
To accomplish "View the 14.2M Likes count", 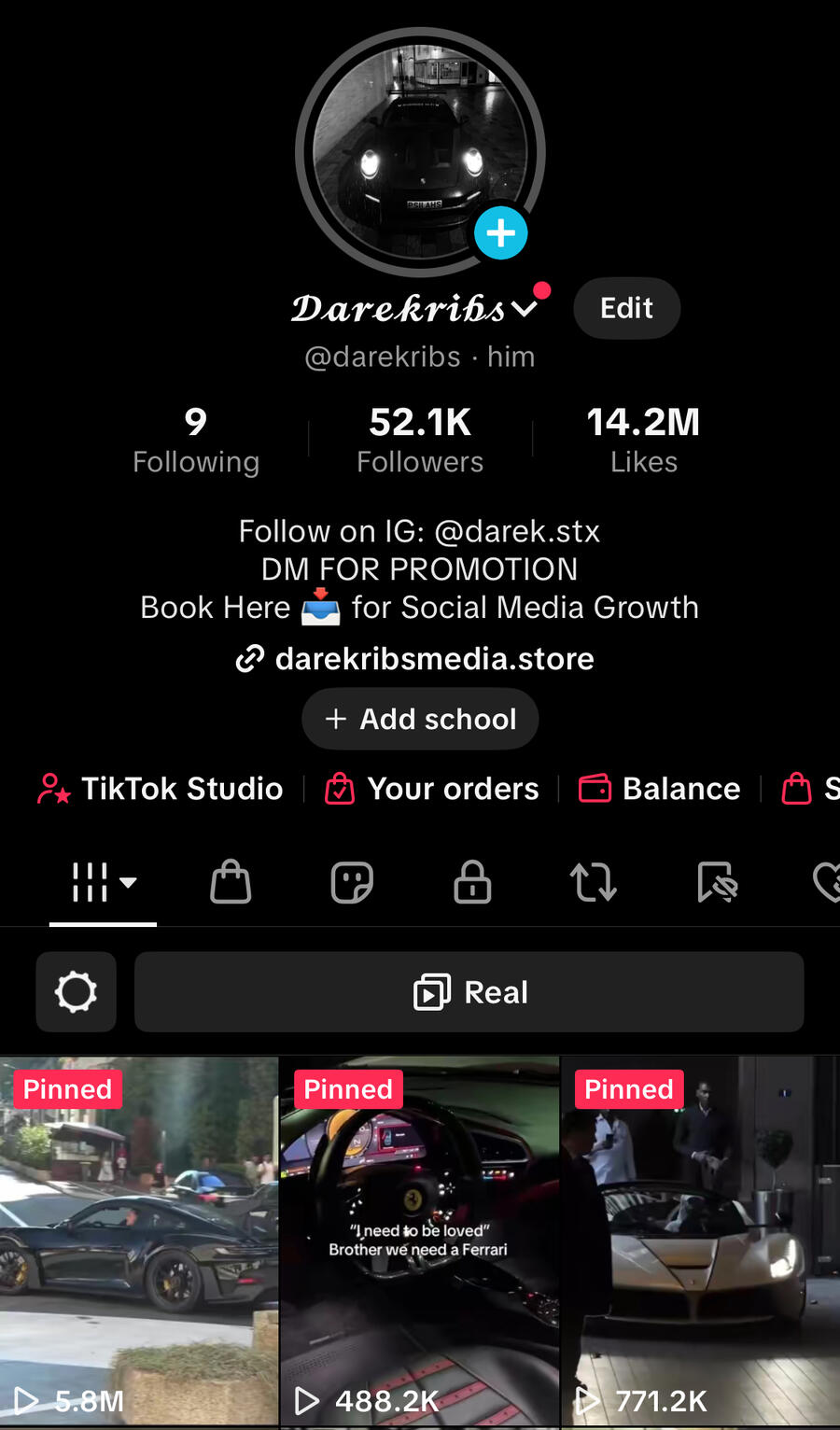I will (643, 440).
